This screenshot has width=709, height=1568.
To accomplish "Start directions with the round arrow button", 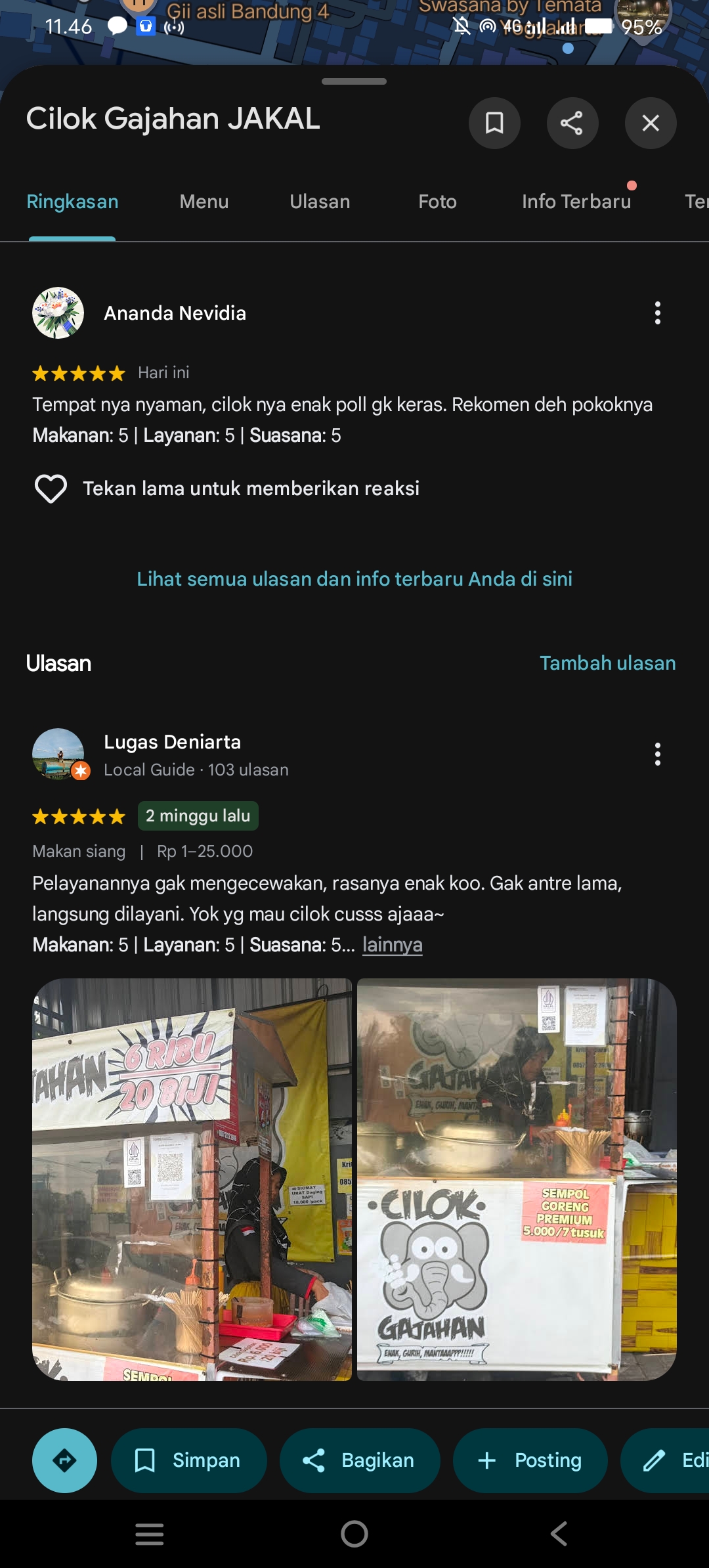I will [x=64, y=1460].
